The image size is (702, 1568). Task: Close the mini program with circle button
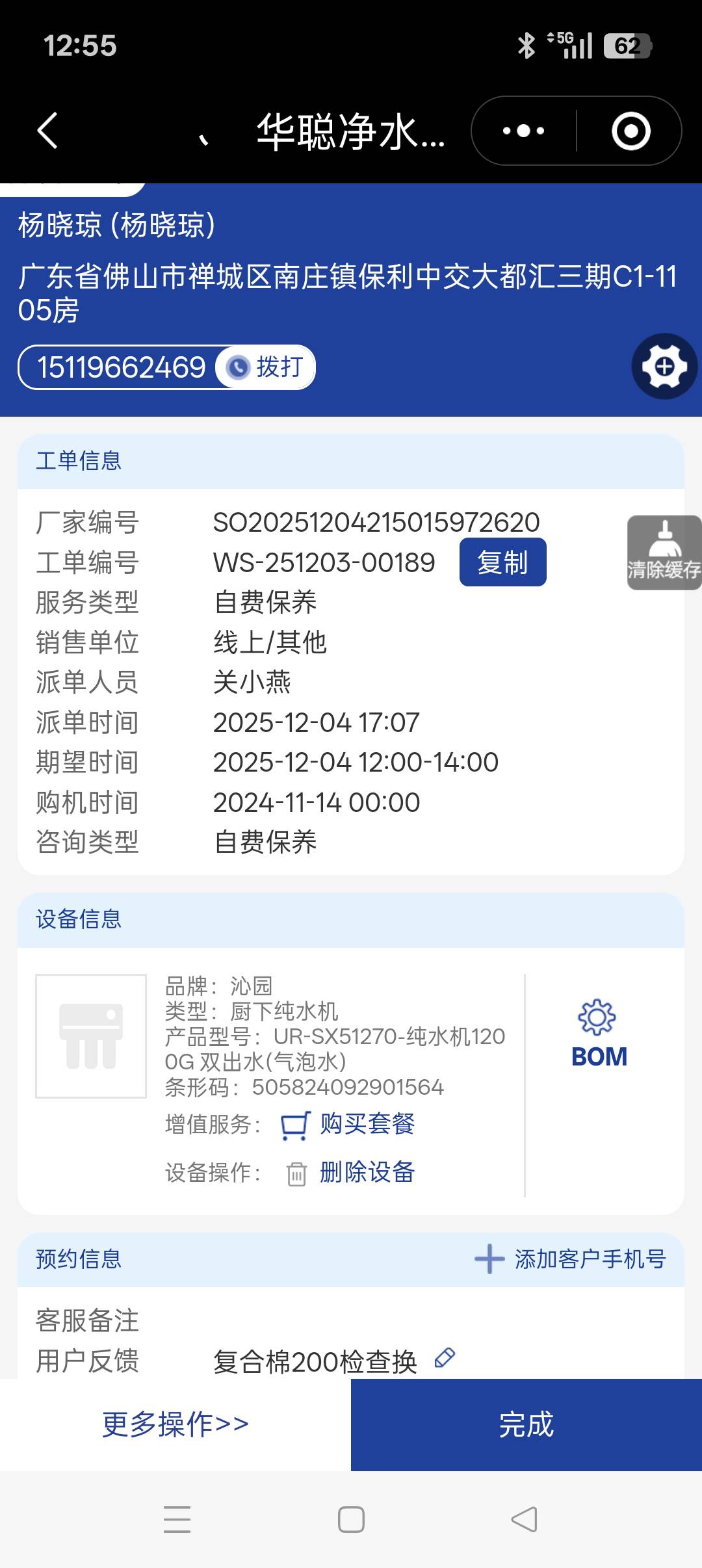click(630, 131)
